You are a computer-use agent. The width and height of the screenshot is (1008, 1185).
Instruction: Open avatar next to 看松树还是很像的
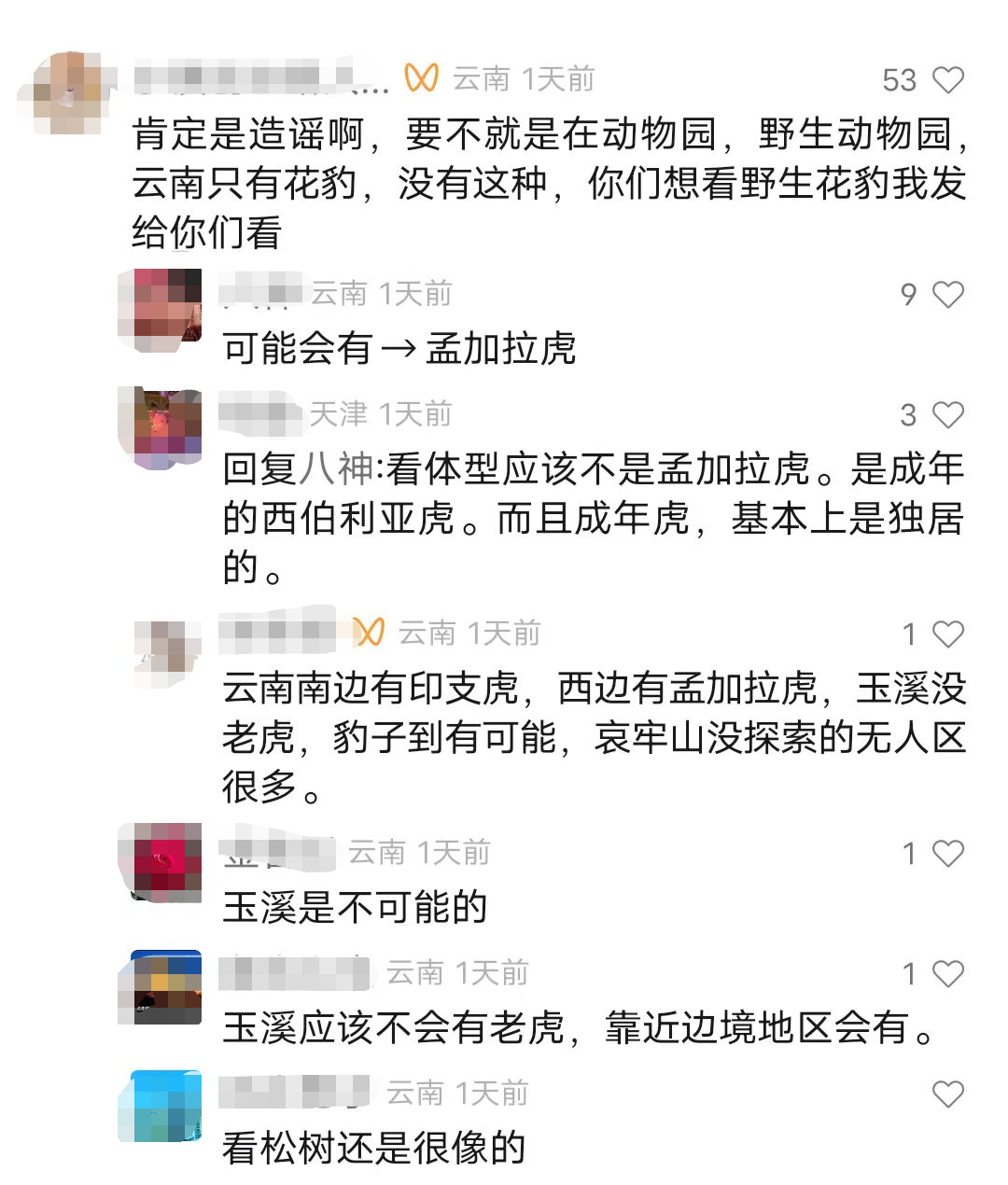pyautogui.click(x=161, y=1107)
